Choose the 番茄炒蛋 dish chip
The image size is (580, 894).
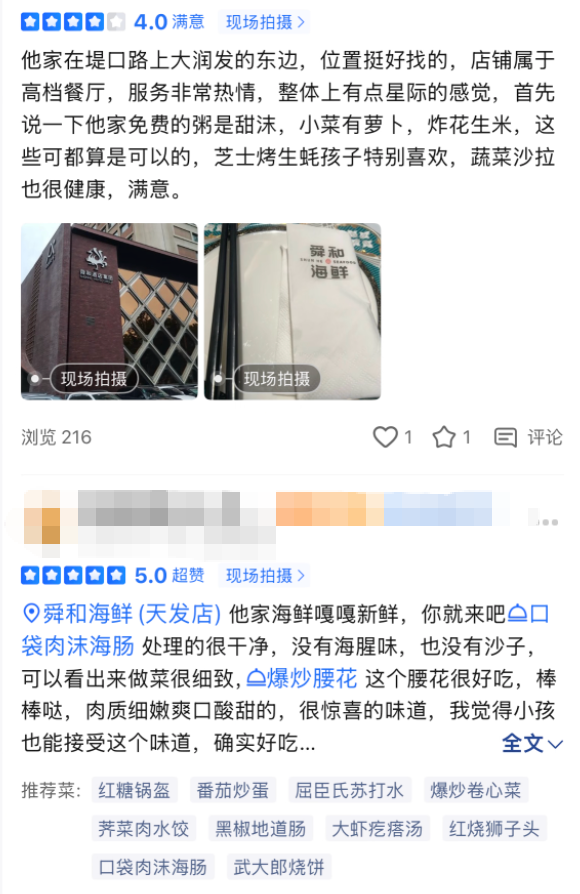tap(233, 790)
